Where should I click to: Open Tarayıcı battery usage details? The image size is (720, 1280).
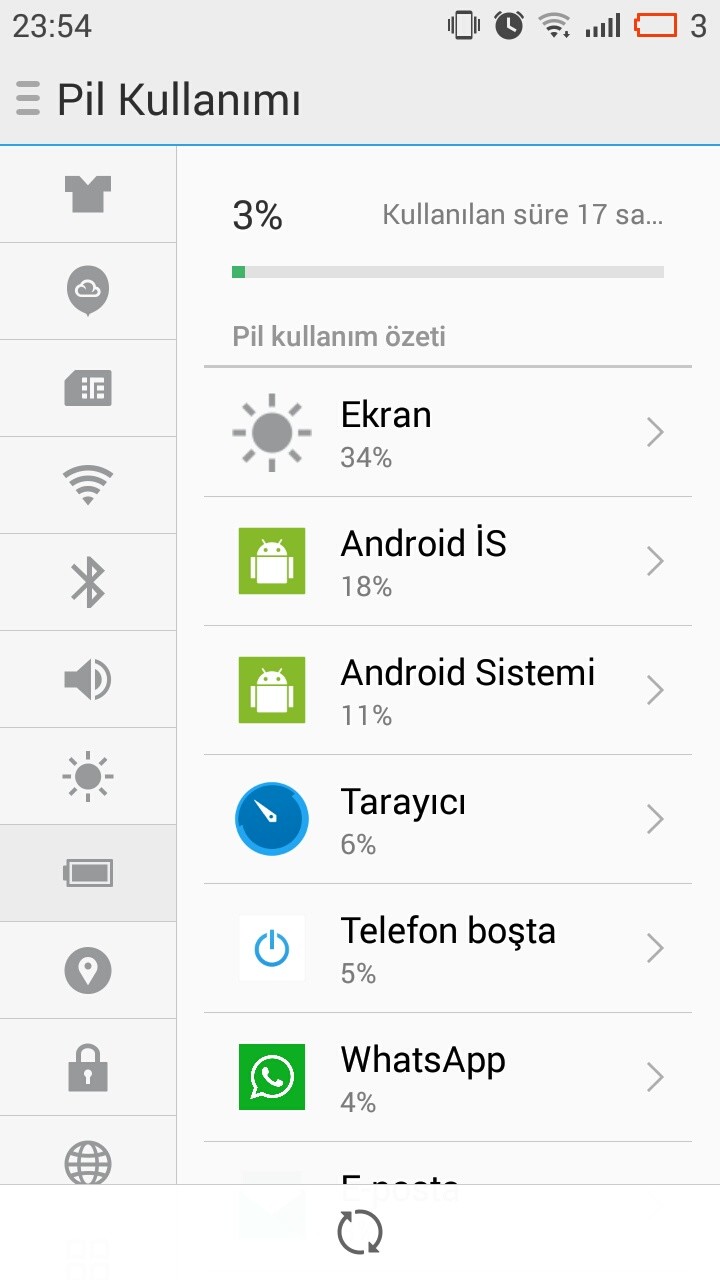coord(448,819)
